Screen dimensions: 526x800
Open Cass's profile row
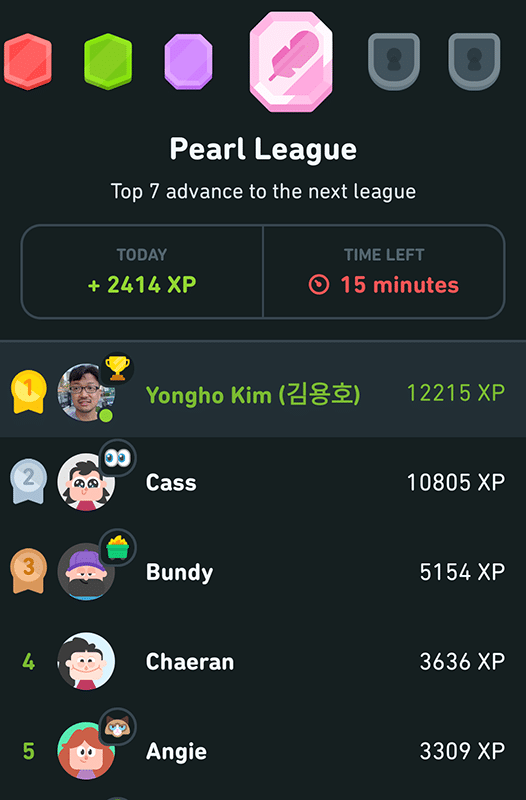coord(263,482)
